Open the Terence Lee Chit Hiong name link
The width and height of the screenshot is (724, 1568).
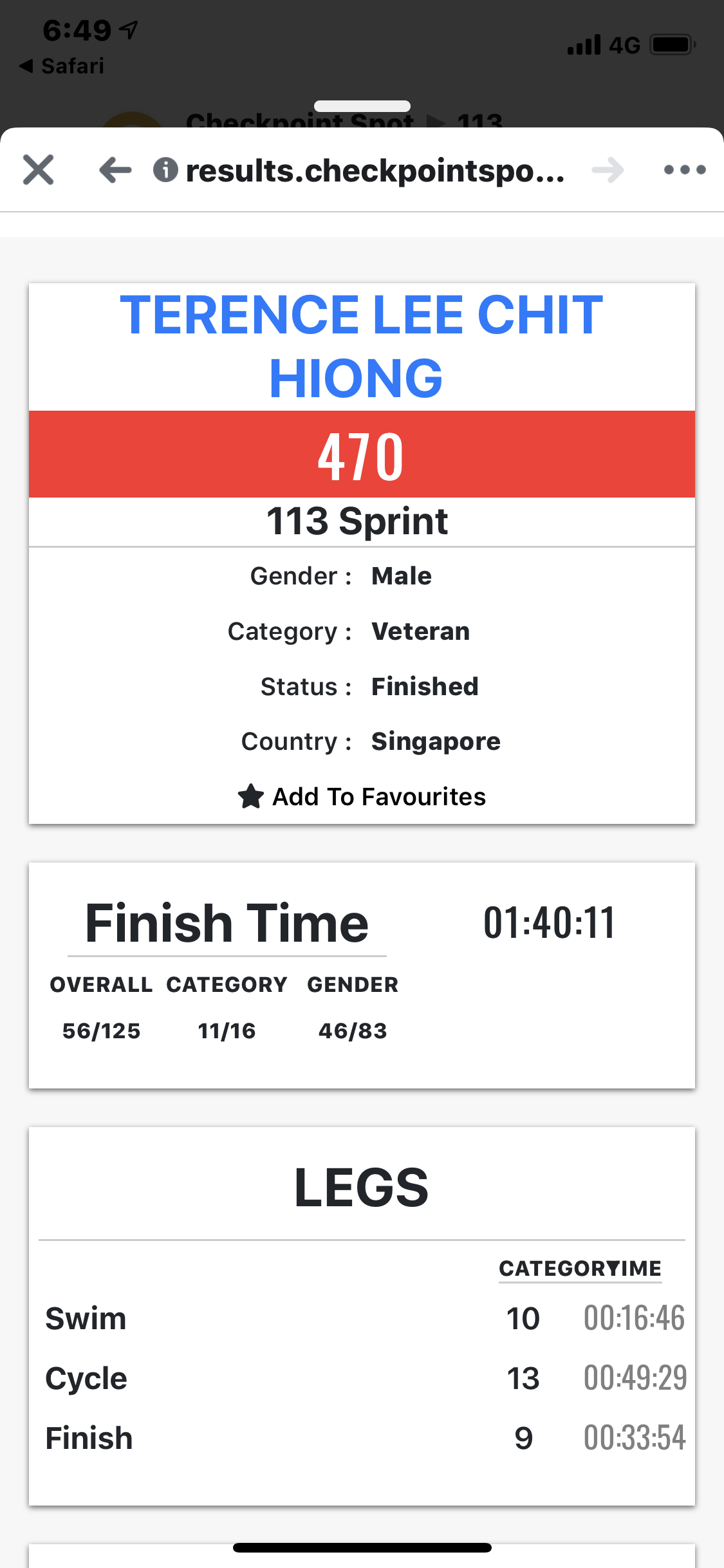pos(362,346)
